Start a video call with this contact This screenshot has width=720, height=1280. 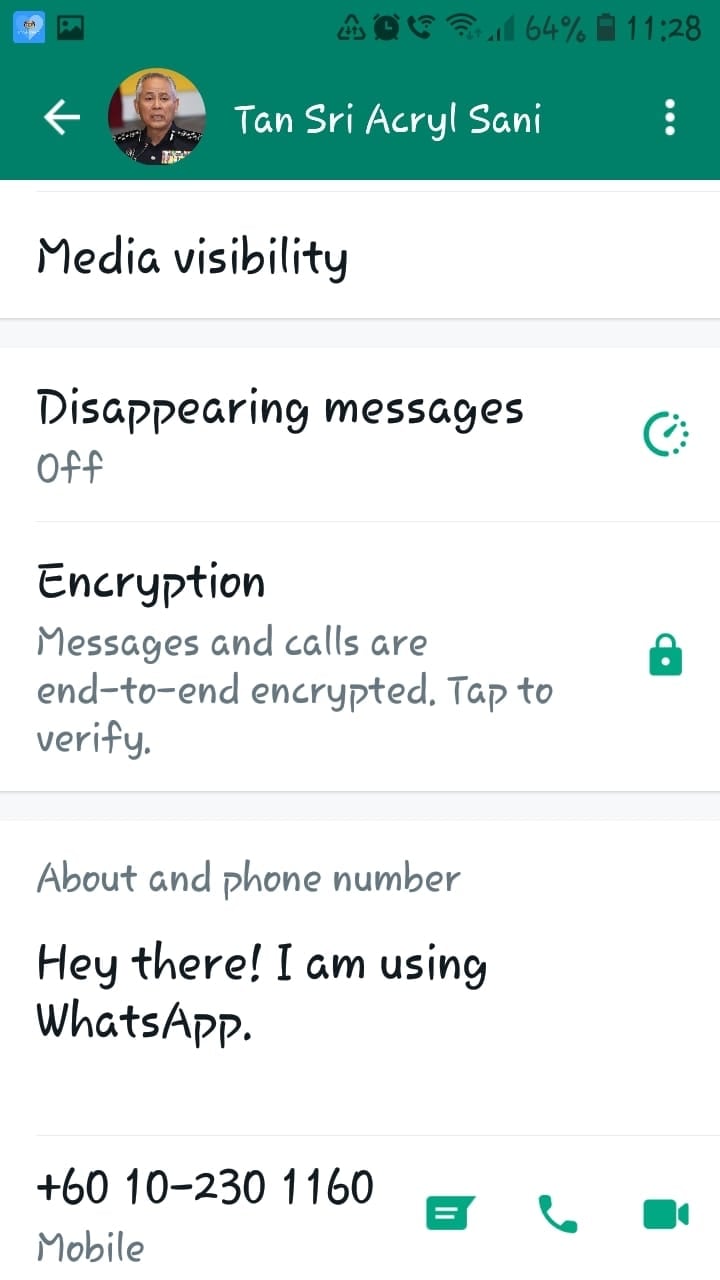tap(665, 1214)
